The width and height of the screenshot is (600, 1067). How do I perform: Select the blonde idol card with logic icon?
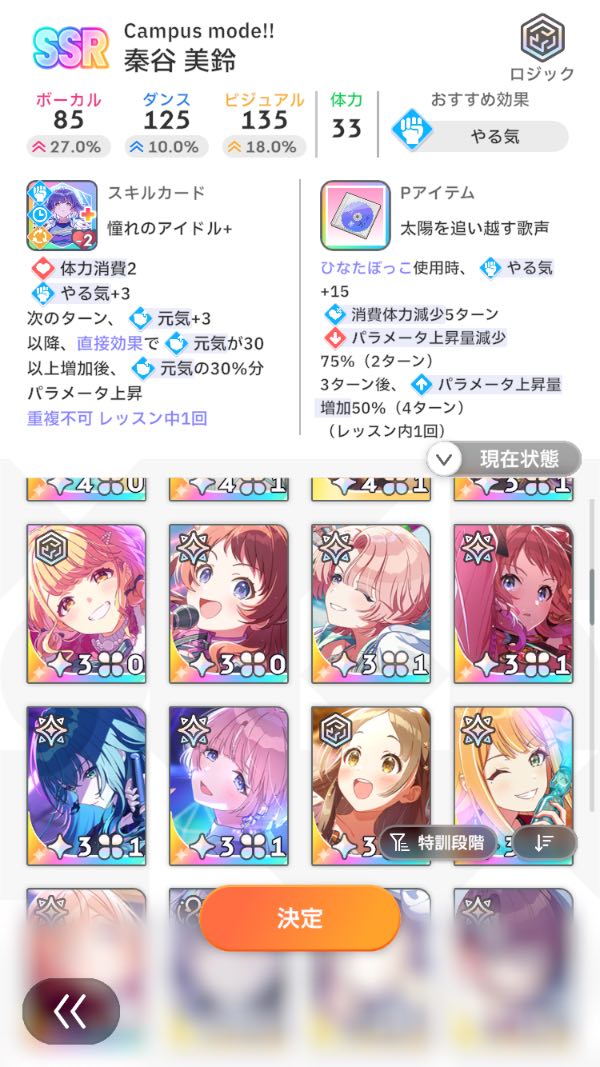coord(86,604)
